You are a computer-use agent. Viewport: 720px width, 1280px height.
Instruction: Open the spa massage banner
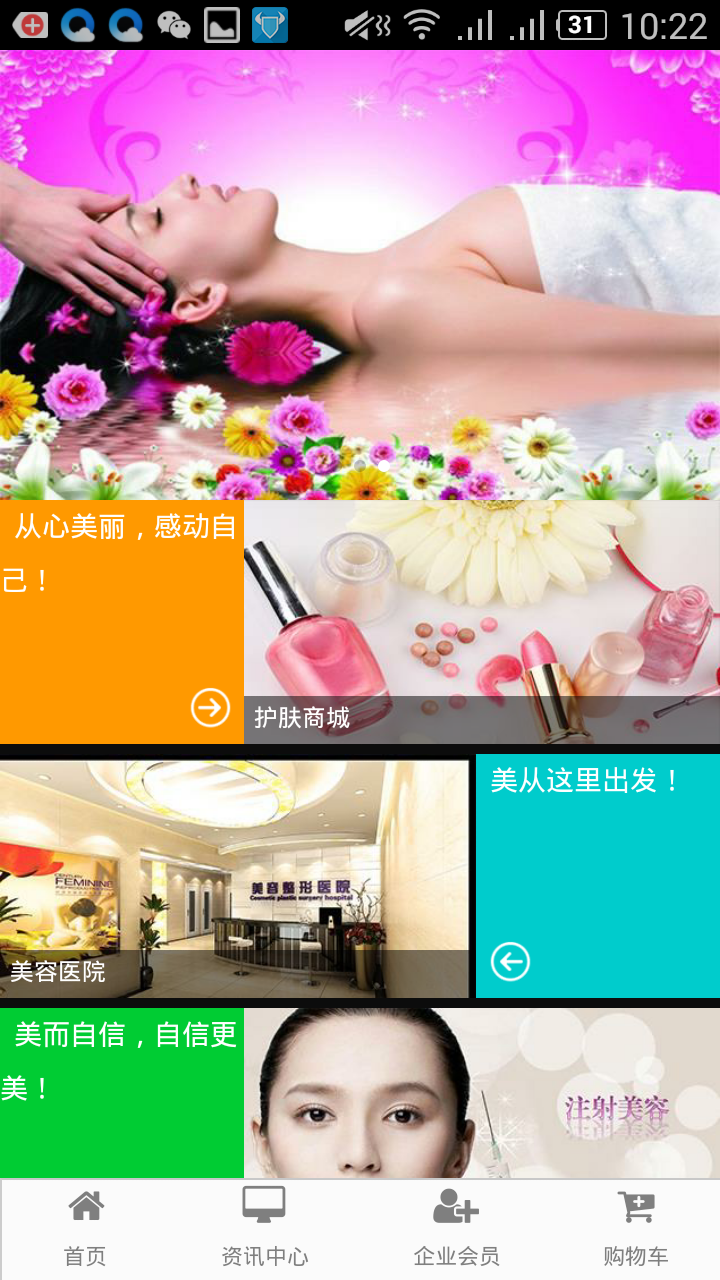(360, 275)
